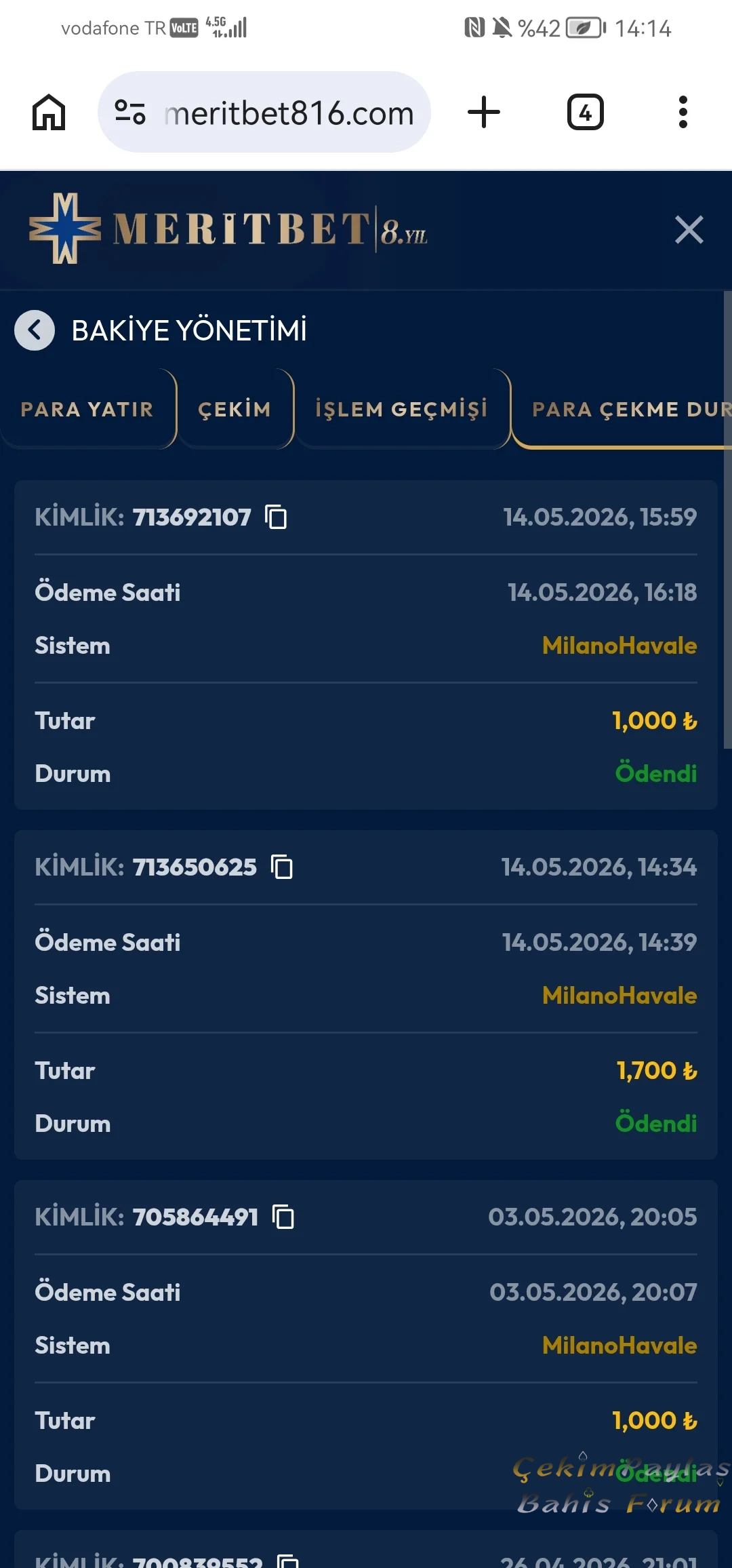This screenshot has width=732, height=1568.
Task: Go back from Bakiye Yönetimi
Action: pos(35,330)
